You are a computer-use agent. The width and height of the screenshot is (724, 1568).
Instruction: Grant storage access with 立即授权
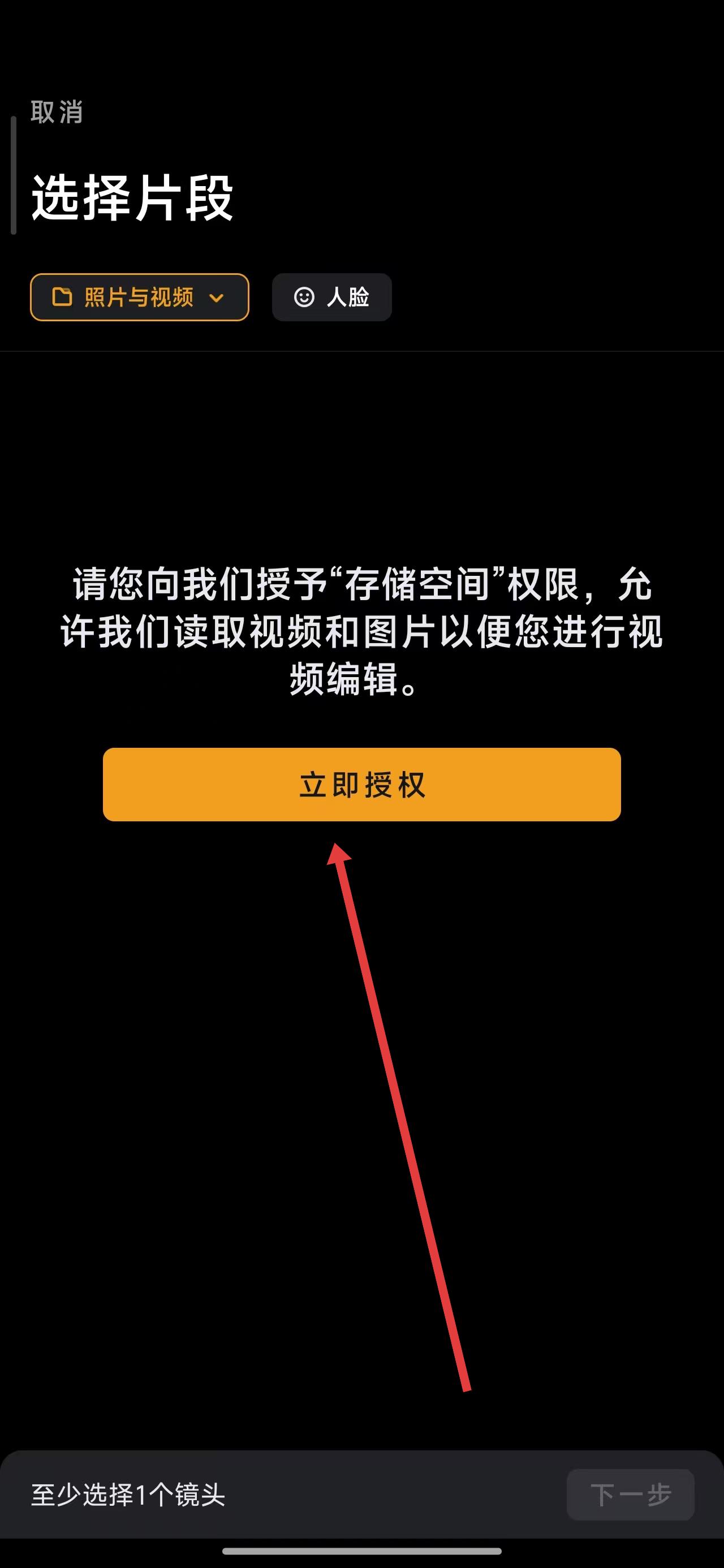361,784
